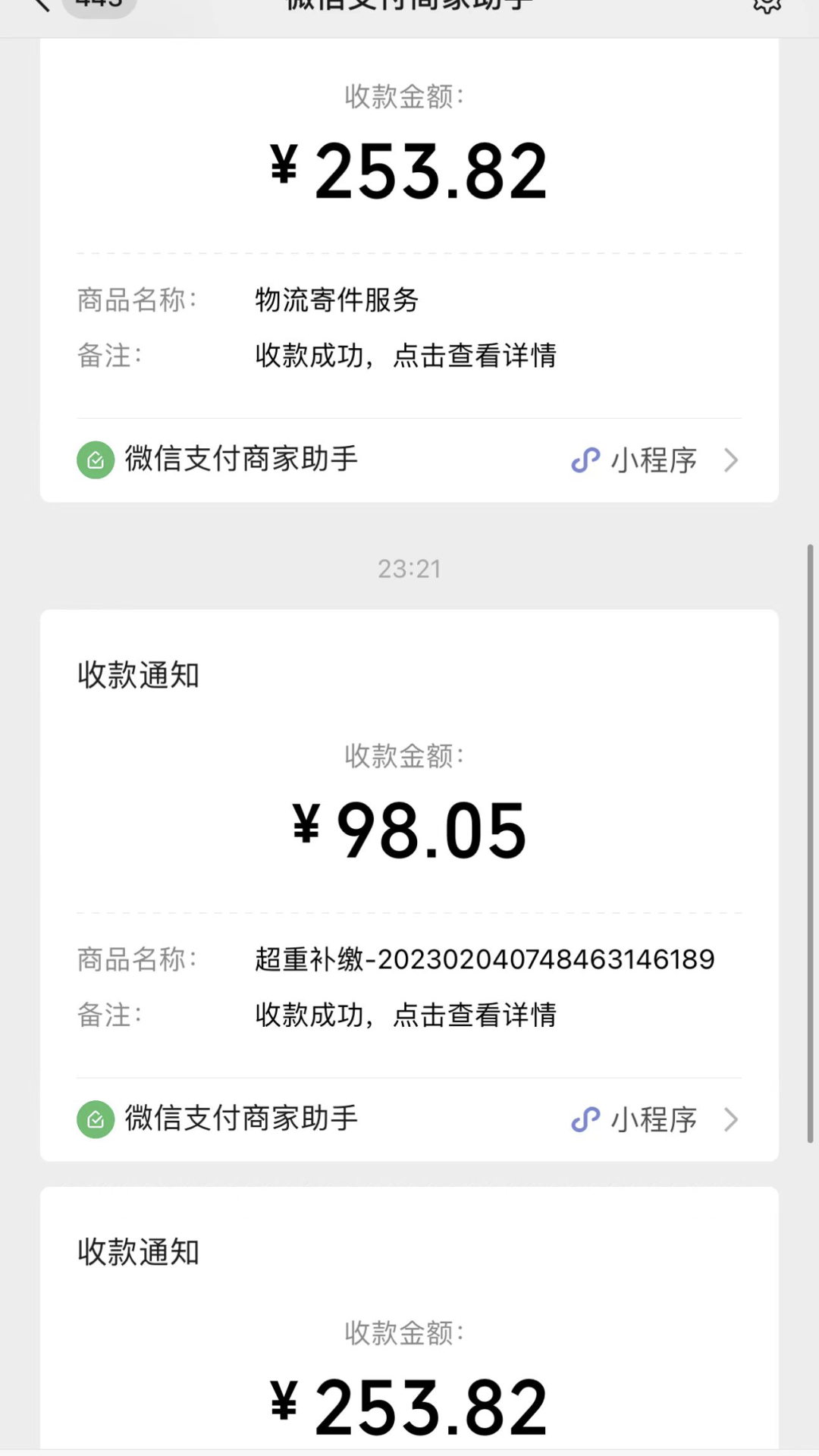The width and height of the screenshot is (819, 1456).
Task: Open 小程序 link under the 物流寄件服务 card
Action: pos(654,460)
